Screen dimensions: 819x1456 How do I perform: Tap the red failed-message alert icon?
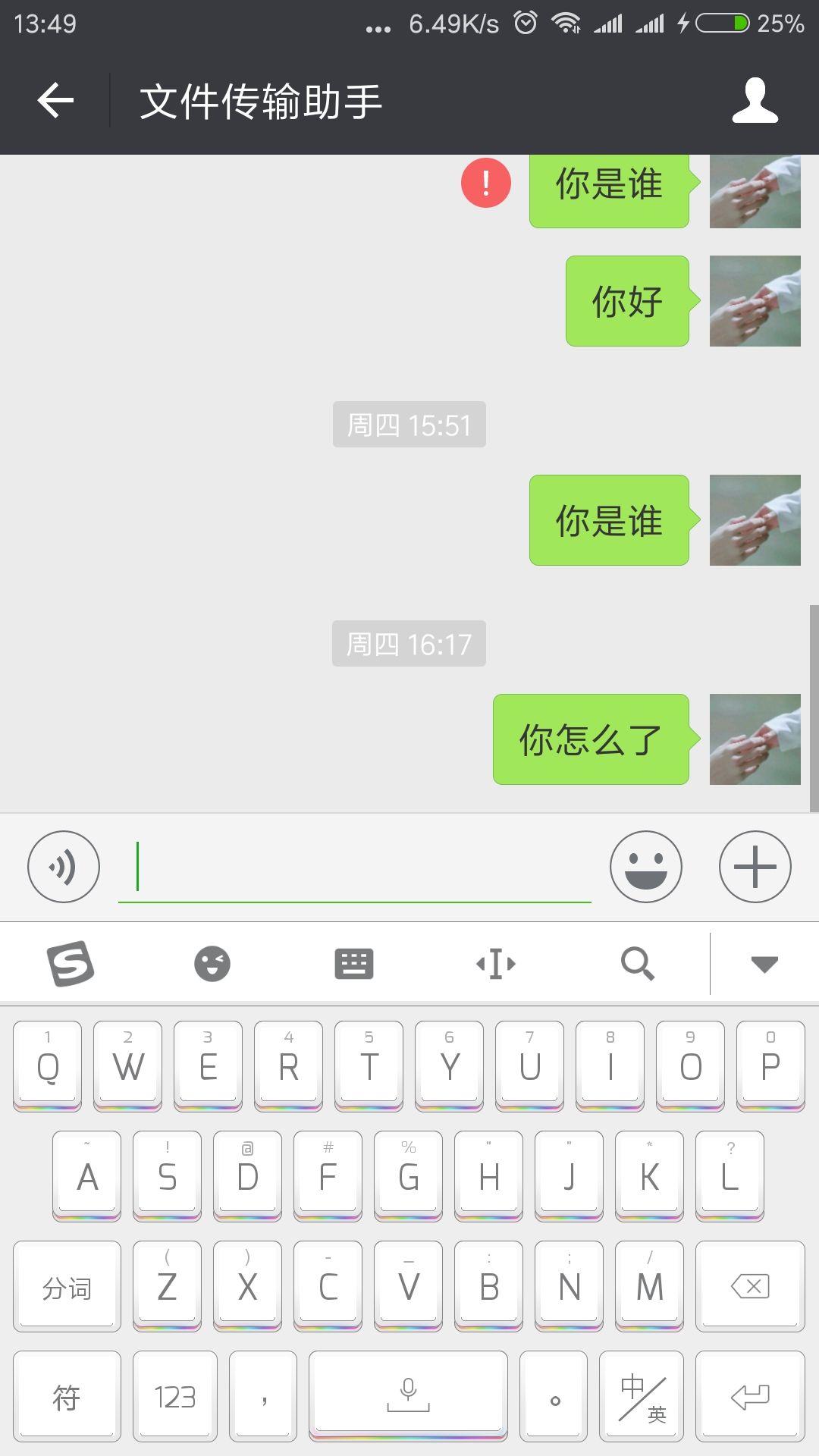click(485, 183)
